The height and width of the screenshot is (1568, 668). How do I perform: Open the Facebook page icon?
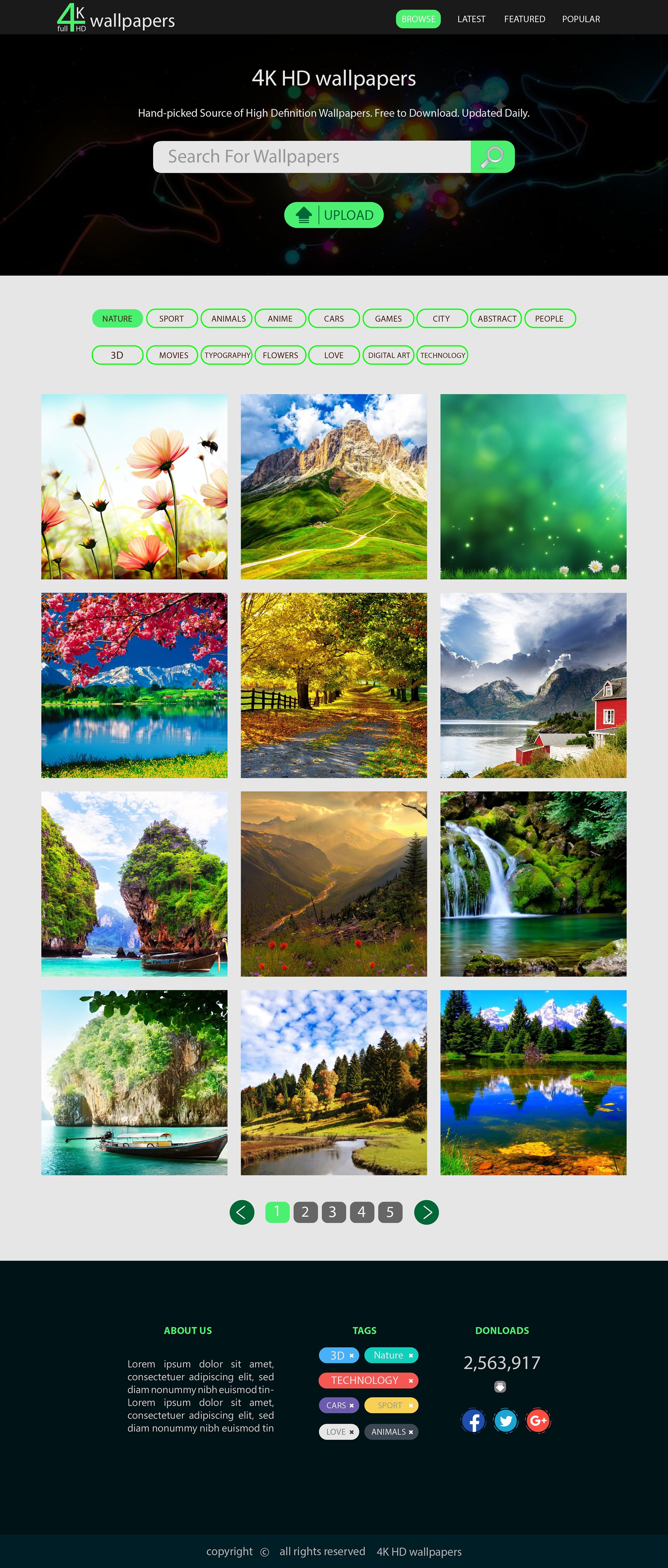(x=473, y=1421)
